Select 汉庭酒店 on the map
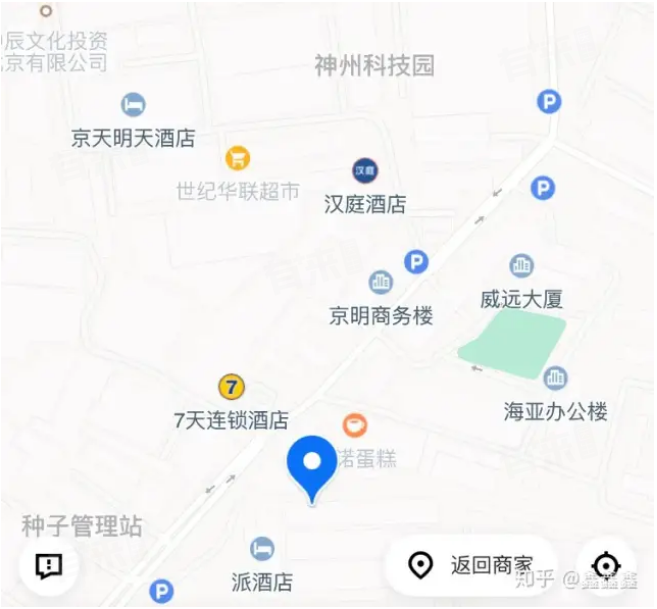657x609 pixels. point(365,171)
